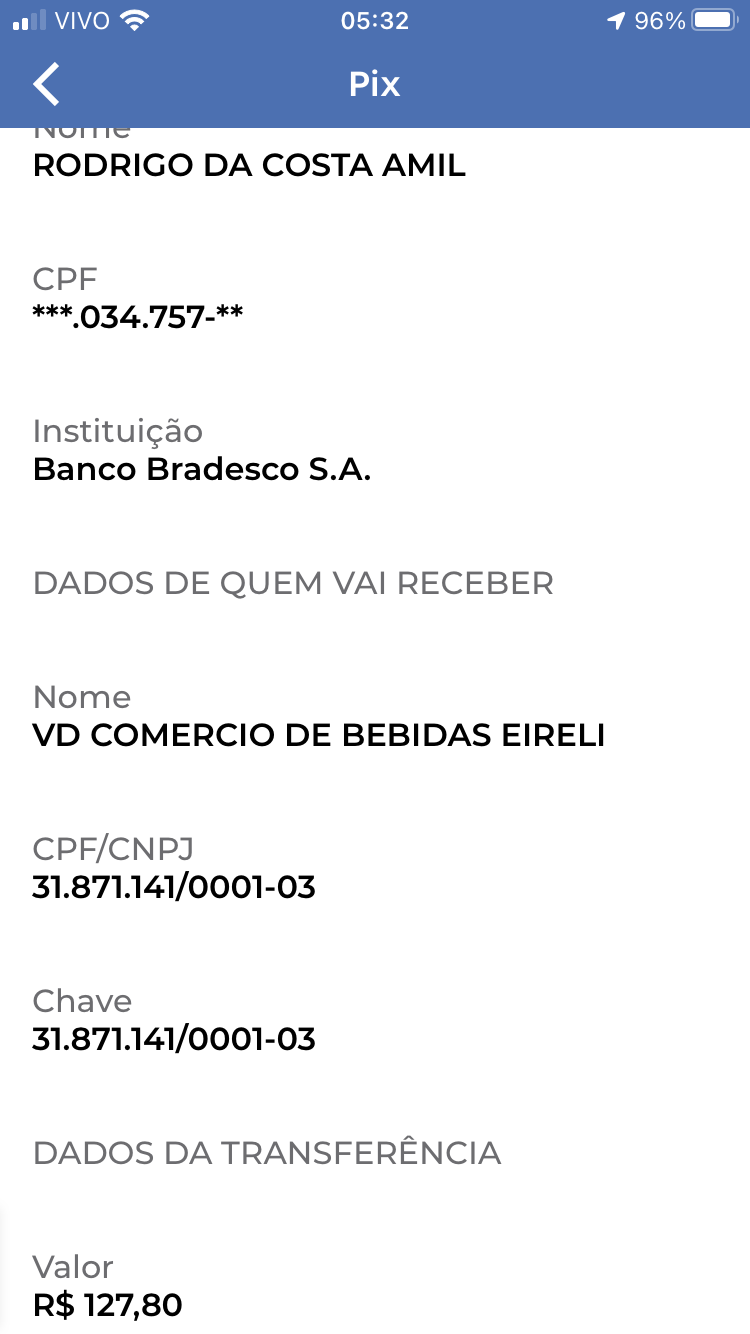Go back from the Pix screen
The height and width of the screenshot is (1334, 750).
pyautogui.click(x=46, y=84)
